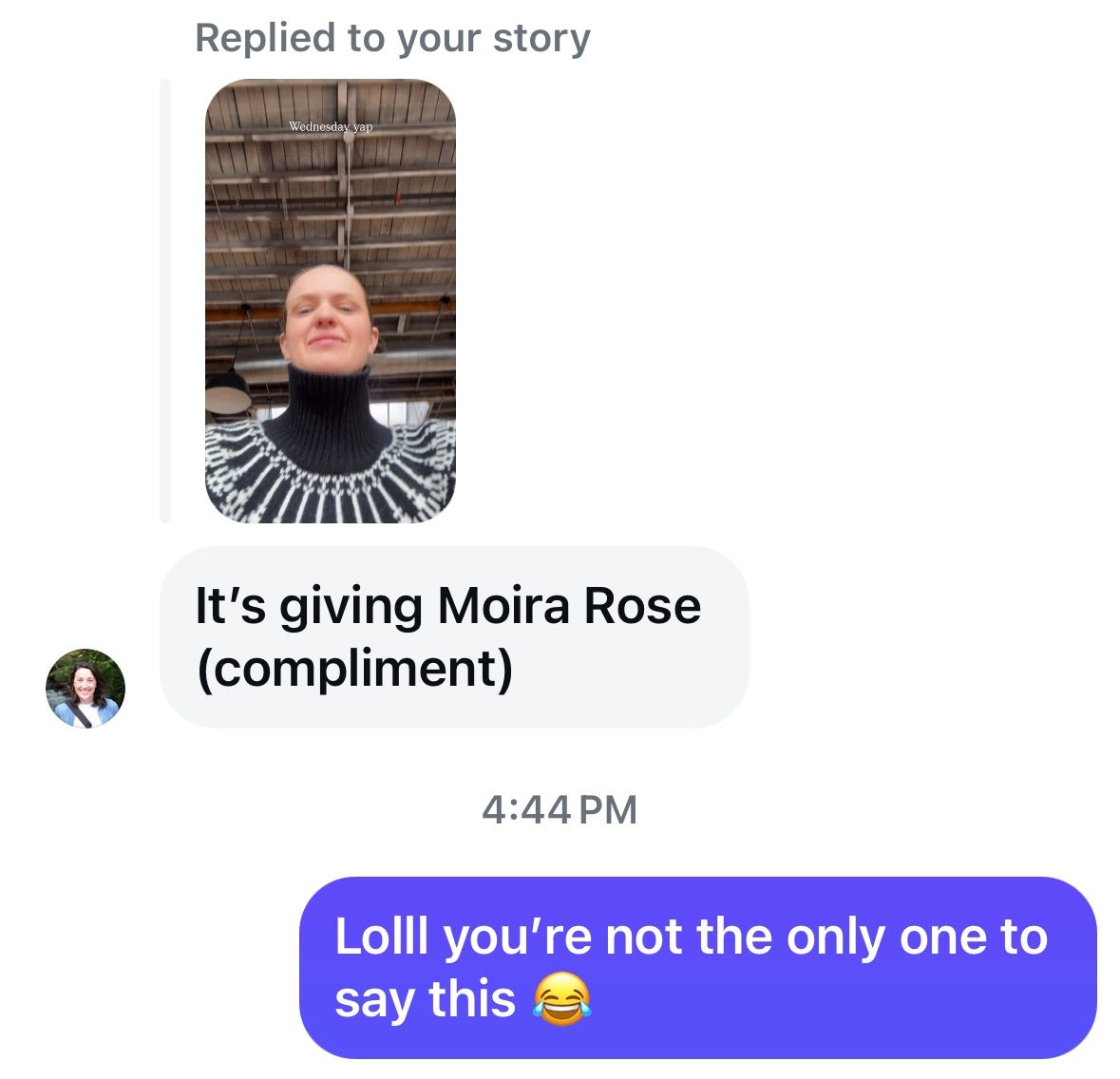Open the sender's profile picture

coord(85,689)
